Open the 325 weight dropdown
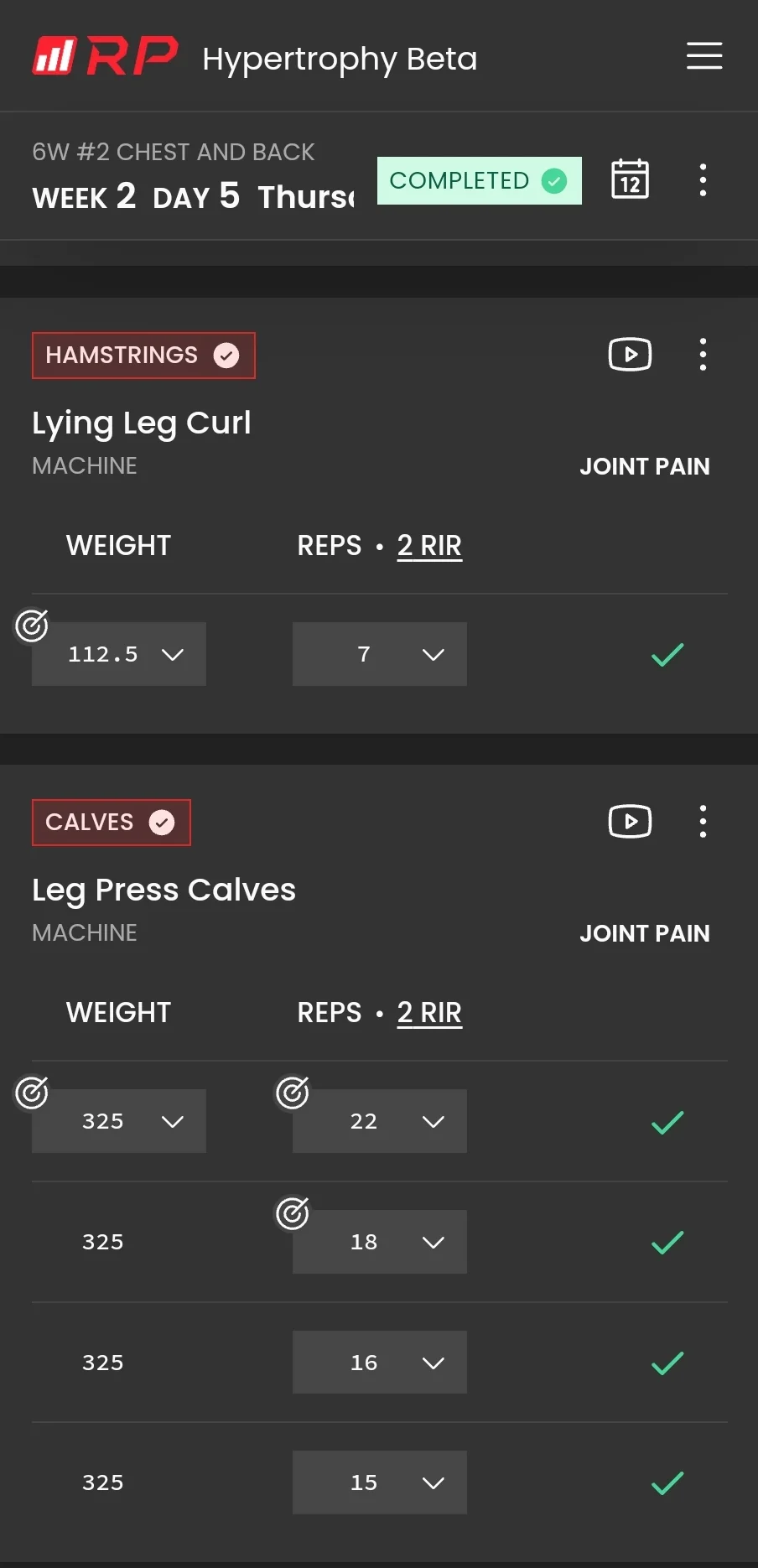 coord(119,1121)
